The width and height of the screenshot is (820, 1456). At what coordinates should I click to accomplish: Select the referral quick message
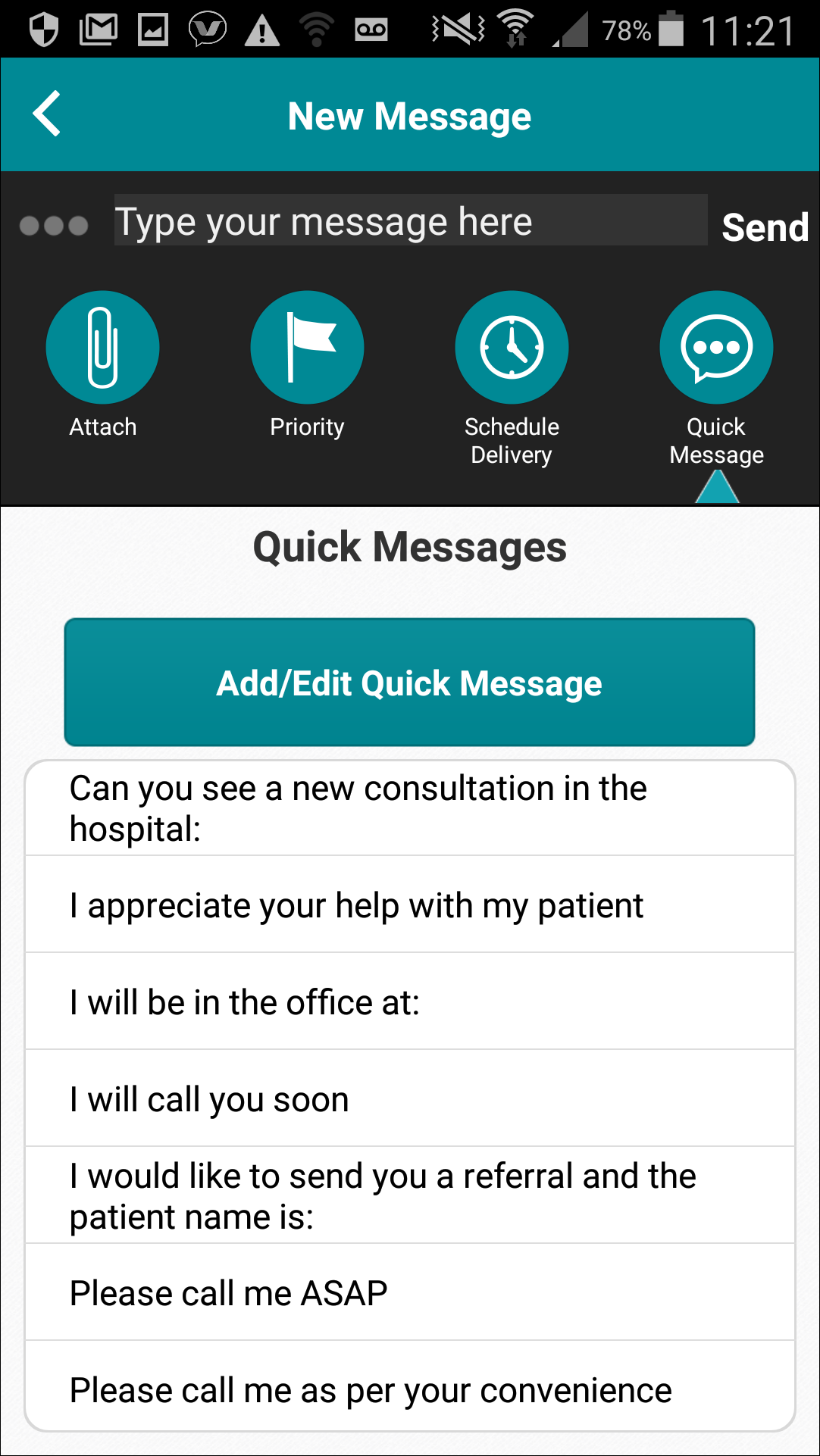(410, 1195)
